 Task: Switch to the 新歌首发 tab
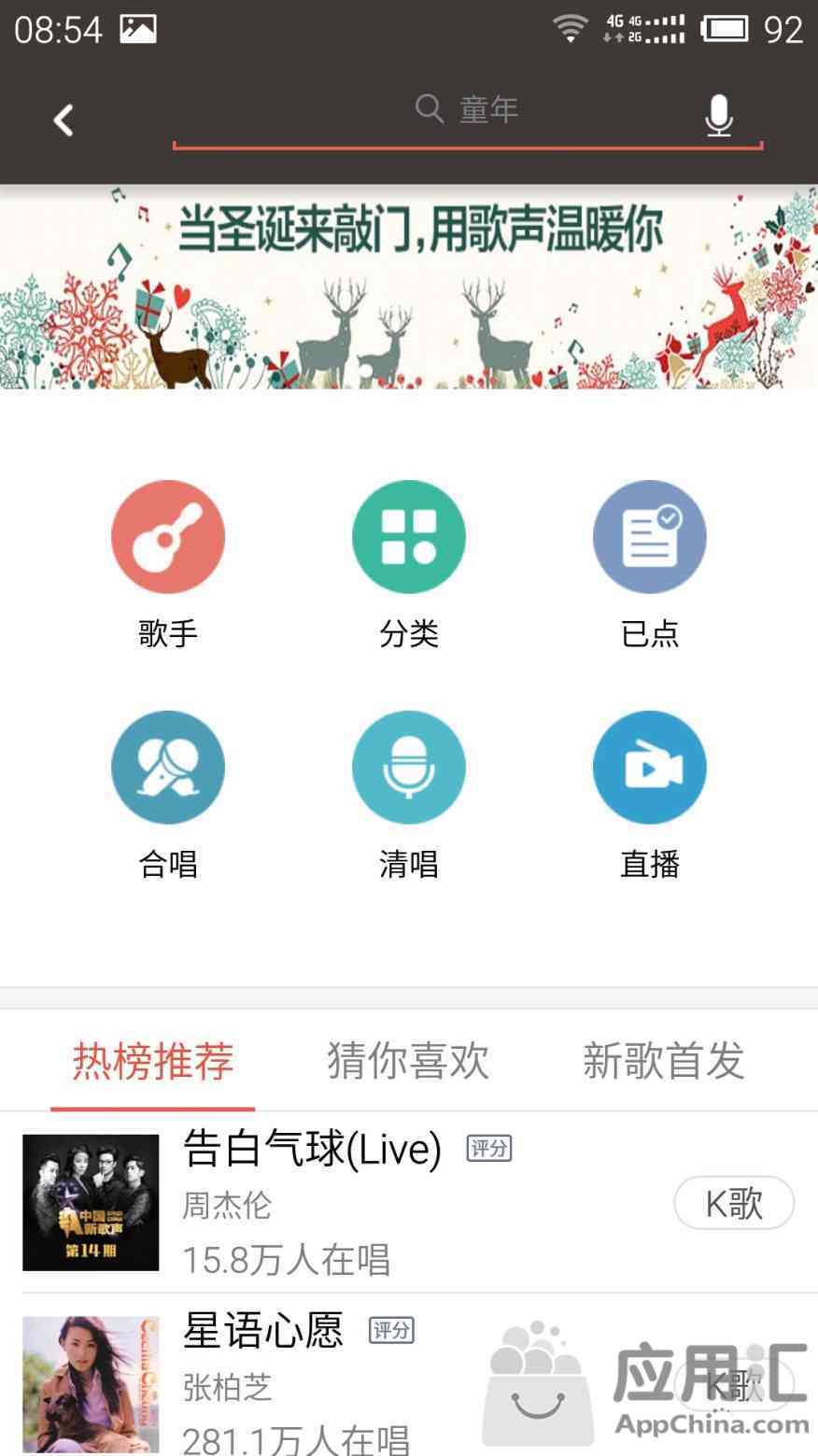coord(663,1061)
